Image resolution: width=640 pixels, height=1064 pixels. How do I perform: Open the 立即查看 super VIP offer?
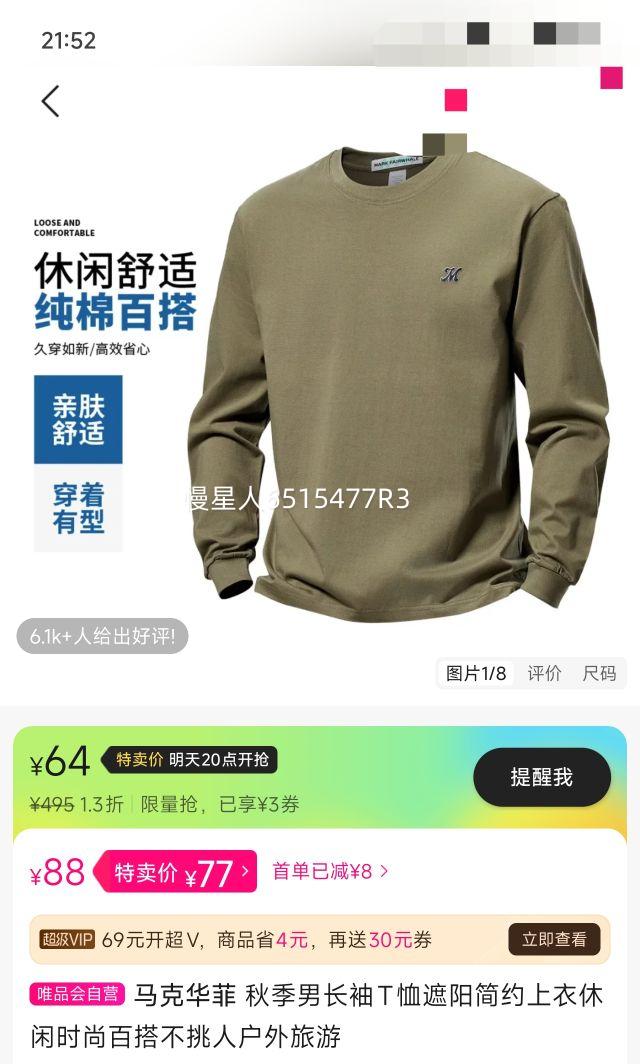(x=554, y=939)
